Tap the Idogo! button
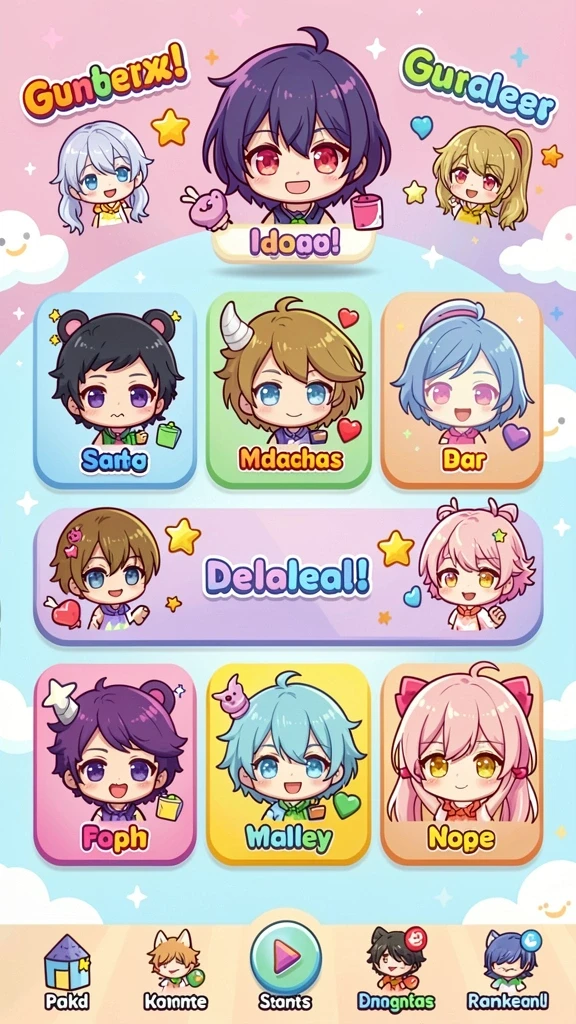This screenshot has width=576, height=1024. pos(294,244)
